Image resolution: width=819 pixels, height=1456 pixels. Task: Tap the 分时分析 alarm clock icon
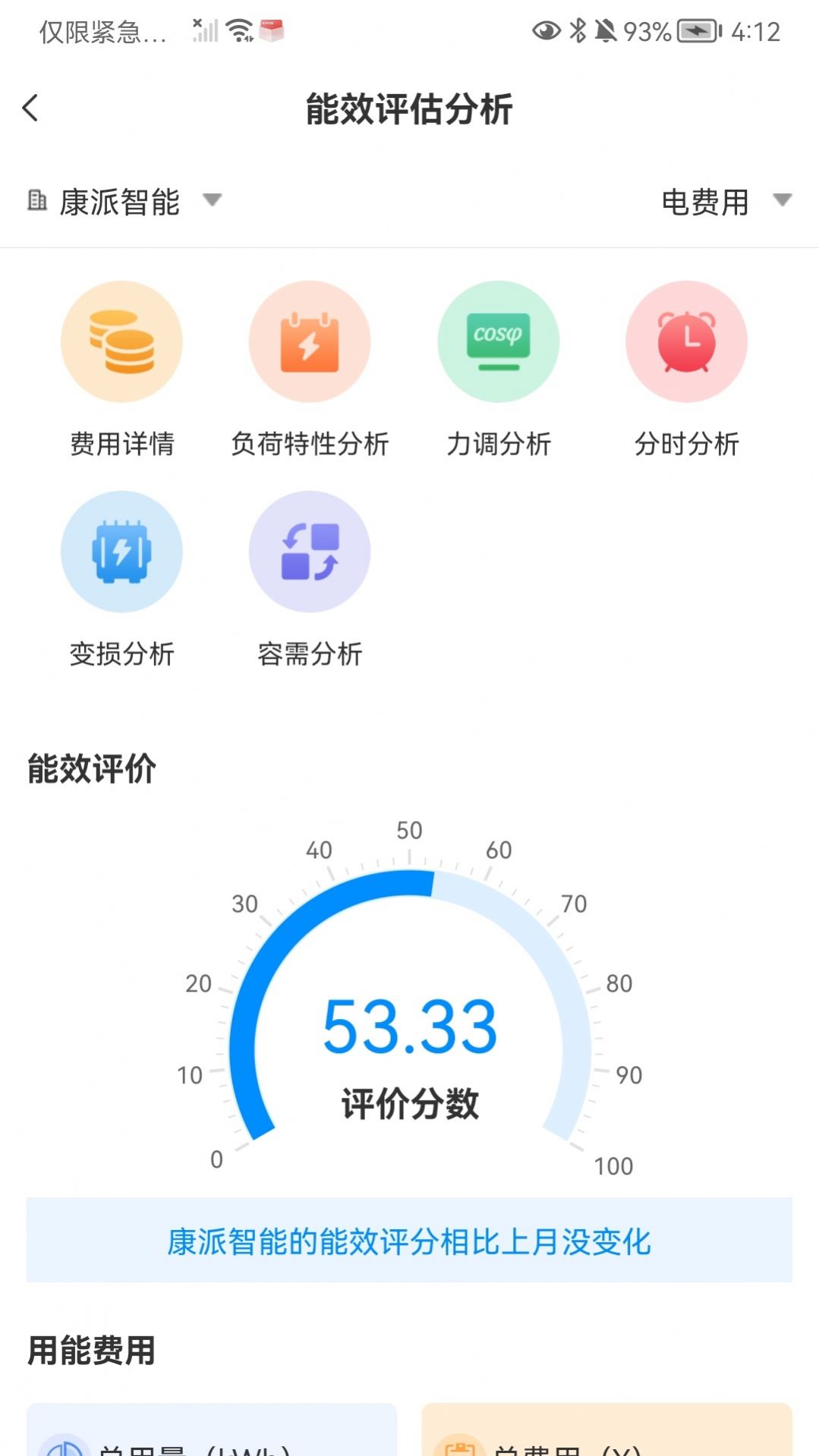point(686,341)
